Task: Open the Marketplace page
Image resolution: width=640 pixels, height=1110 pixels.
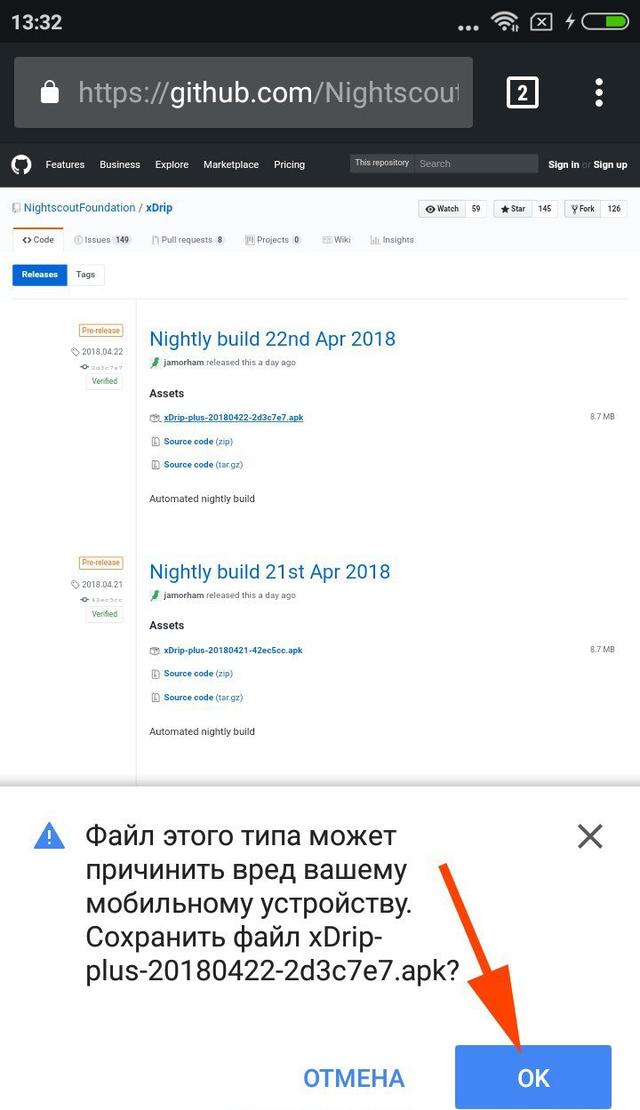Action: pos(231,164)
